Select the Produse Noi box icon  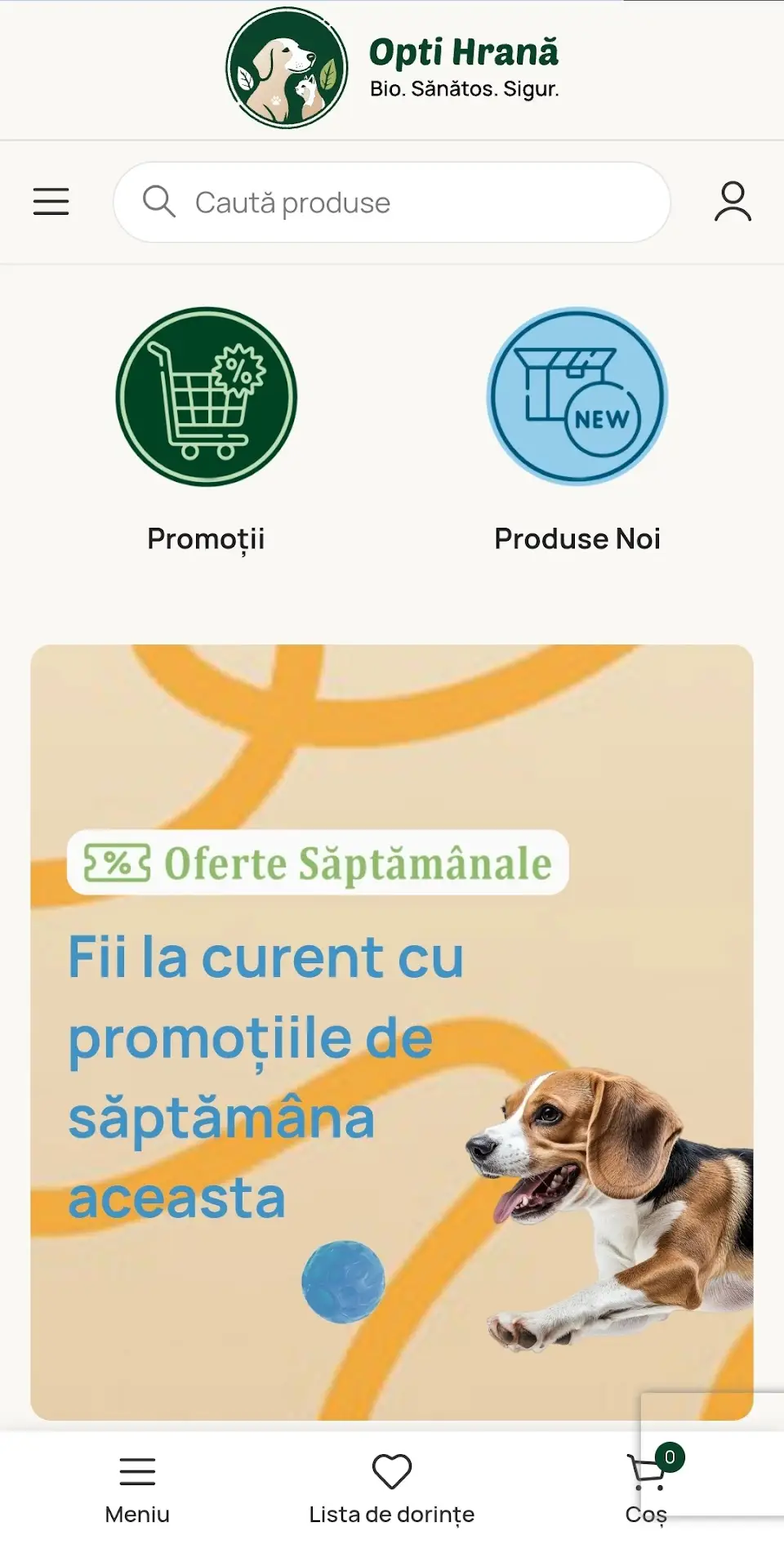pyautogui.click(x=577, y=396)
